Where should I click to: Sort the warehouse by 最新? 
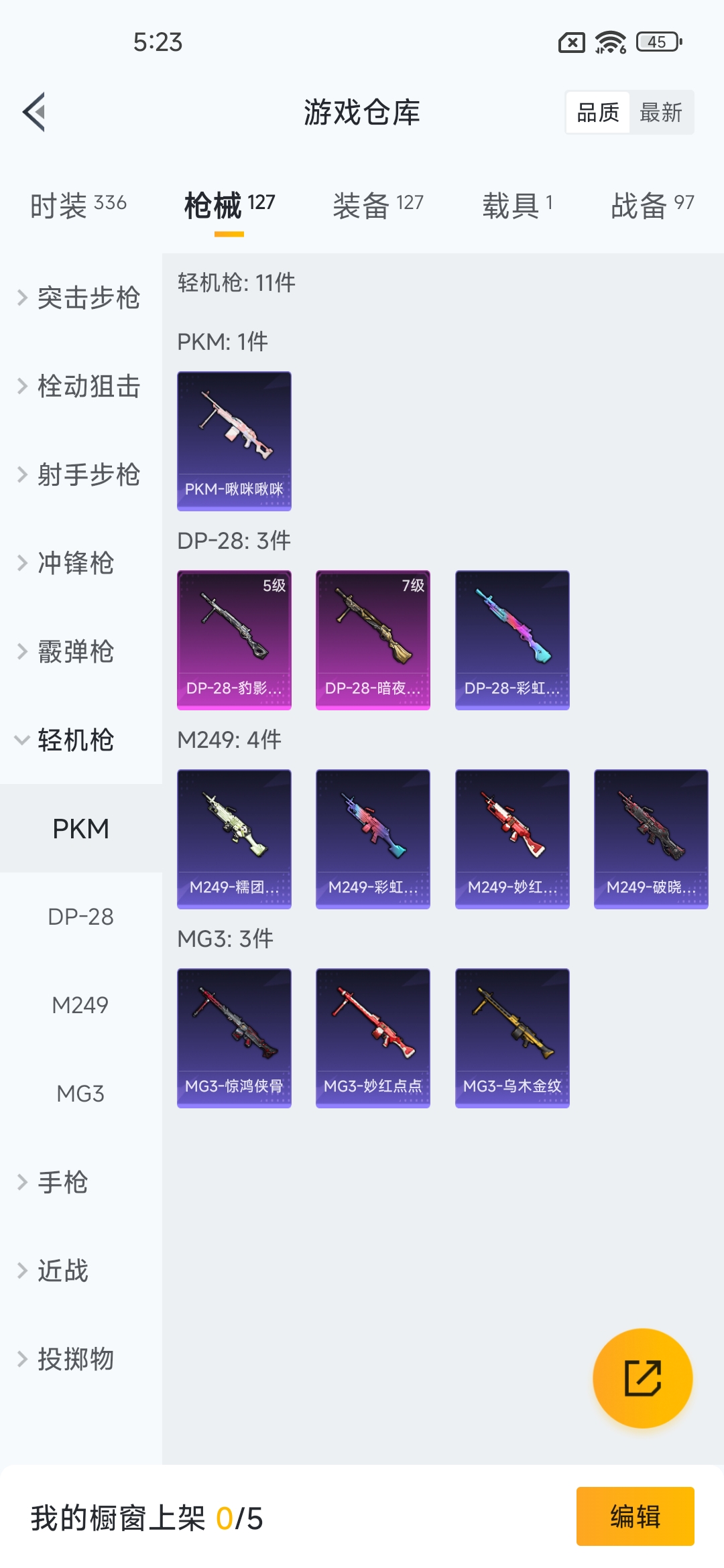(x=661, y=113)
